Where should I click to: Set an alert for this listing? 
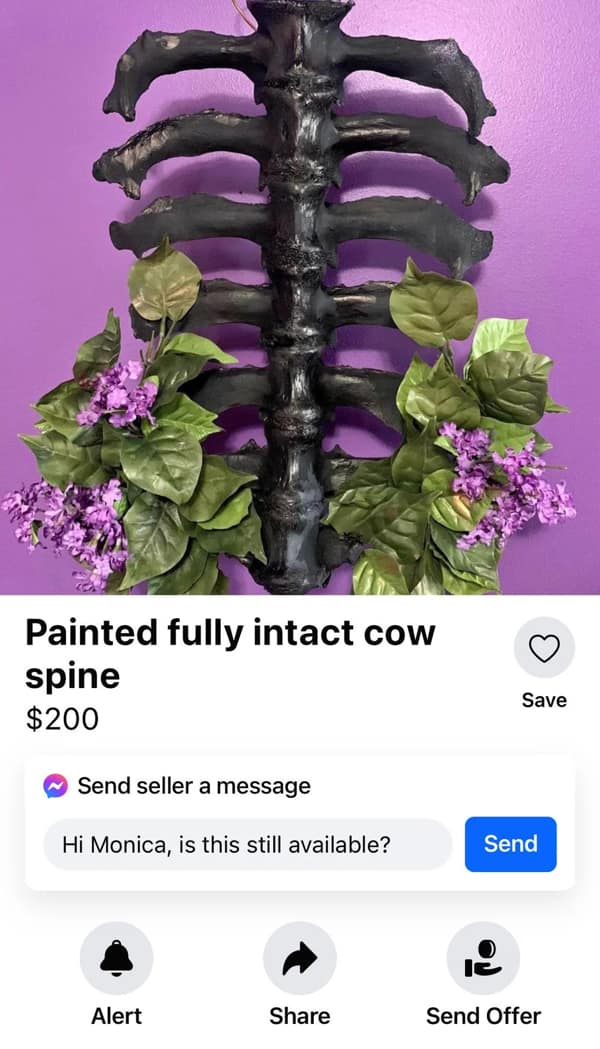(x=117, y=959)
